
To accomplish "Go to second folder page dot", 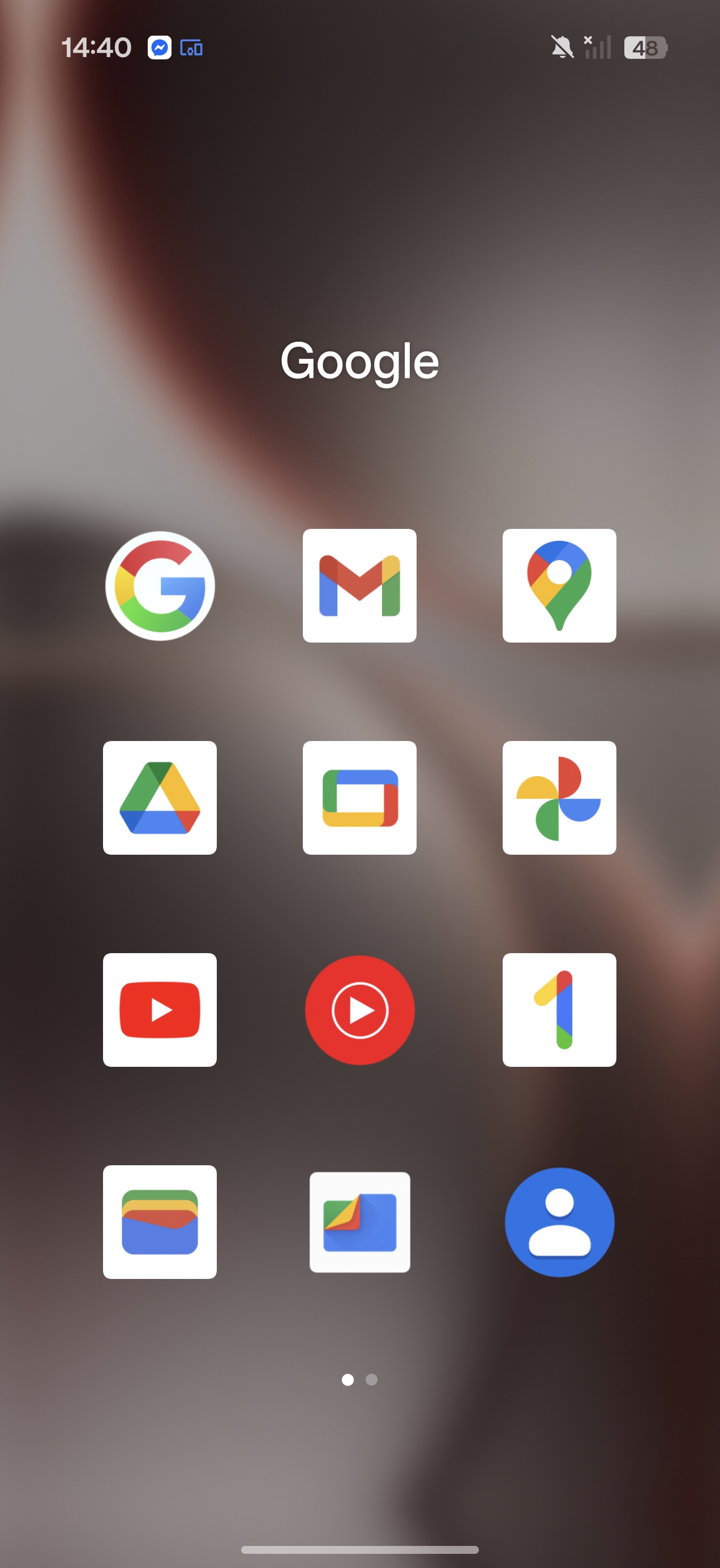I will [x=371, y=1379].
